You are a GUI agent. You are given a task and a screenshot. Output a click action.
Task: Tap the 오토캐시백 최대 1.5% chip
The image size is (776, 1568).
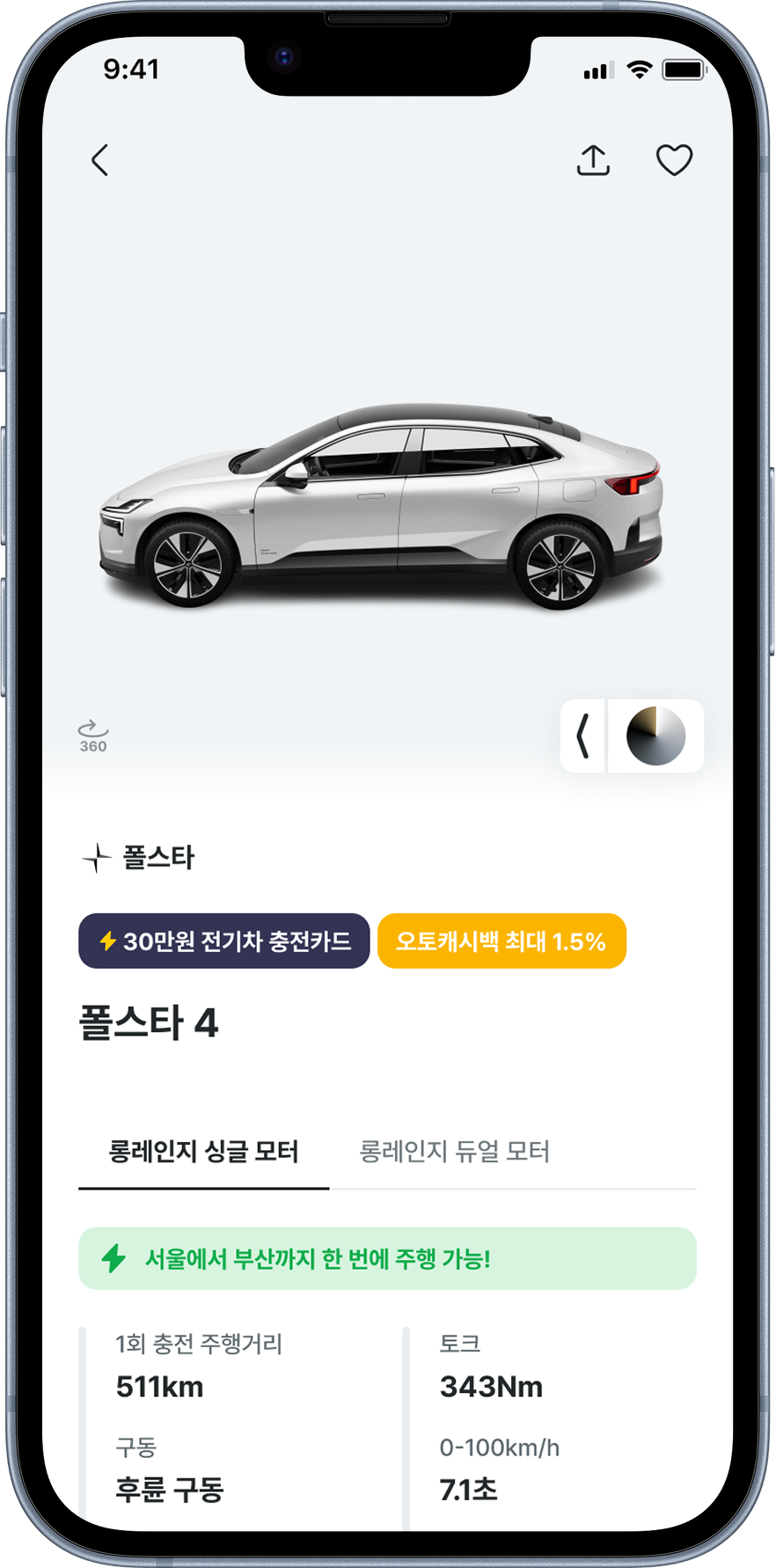(x=501, y=941)
